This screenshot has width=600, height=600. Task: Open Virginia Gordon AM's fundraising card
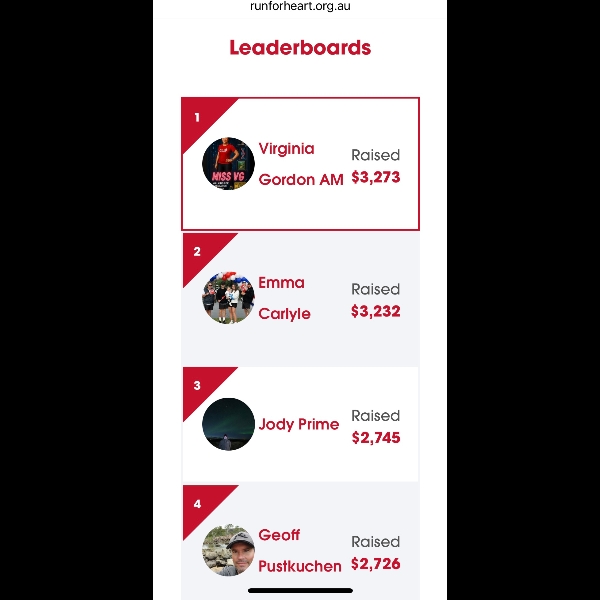(300, 164)
